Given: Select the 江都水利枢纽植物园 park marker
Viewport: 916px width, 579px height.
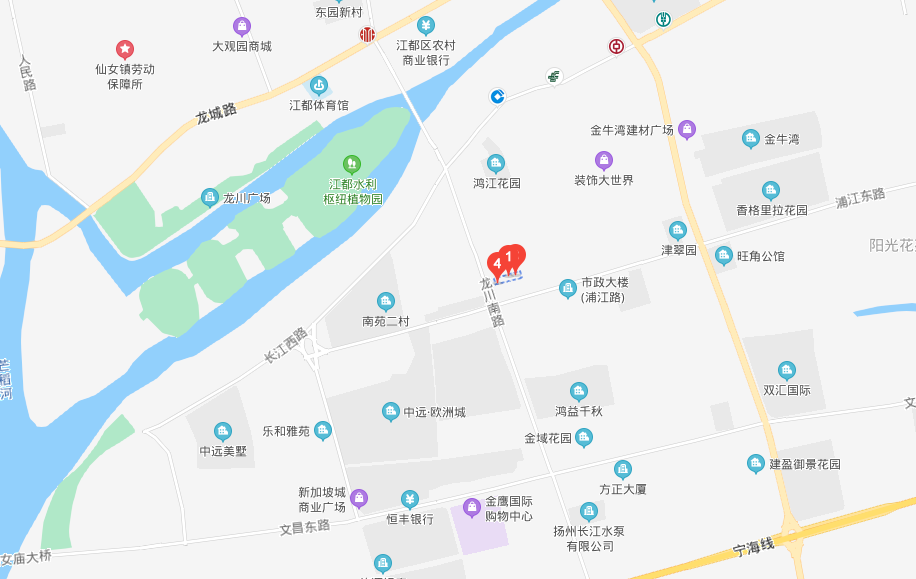Looking at the screenshot, I should pos(351,163).
